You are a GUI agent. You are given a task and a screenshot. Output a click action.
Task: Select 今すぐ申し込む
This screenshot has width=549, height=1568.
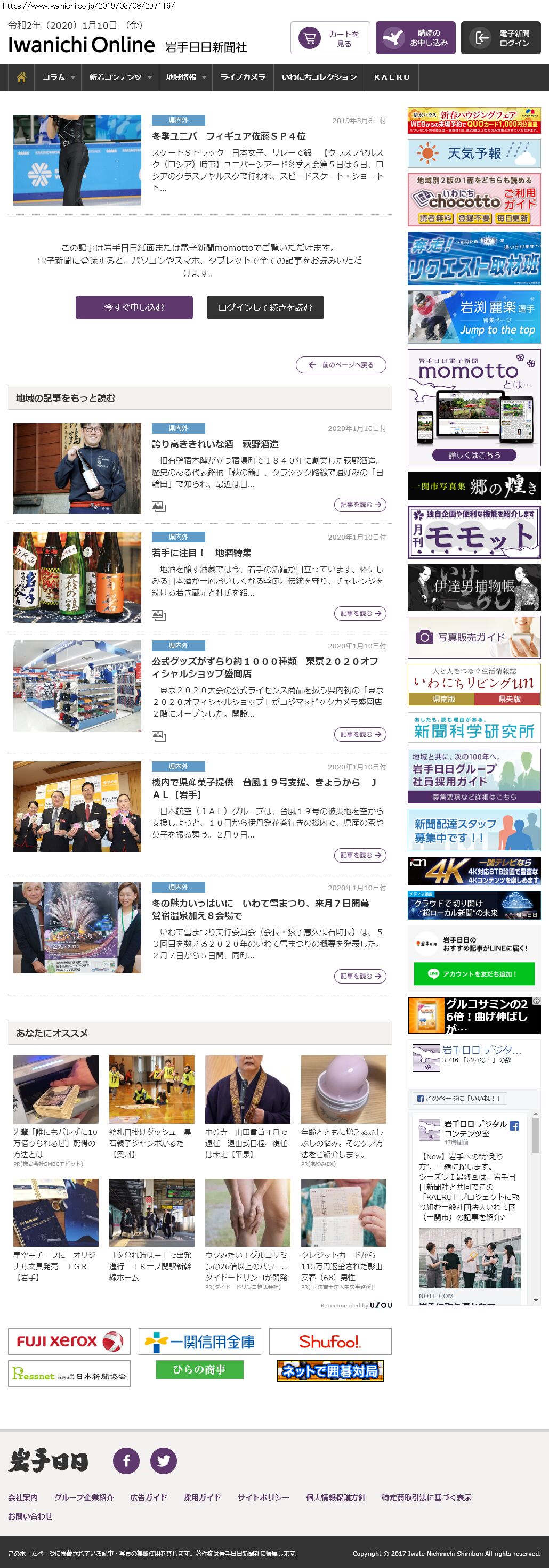(x=134, y=307)
